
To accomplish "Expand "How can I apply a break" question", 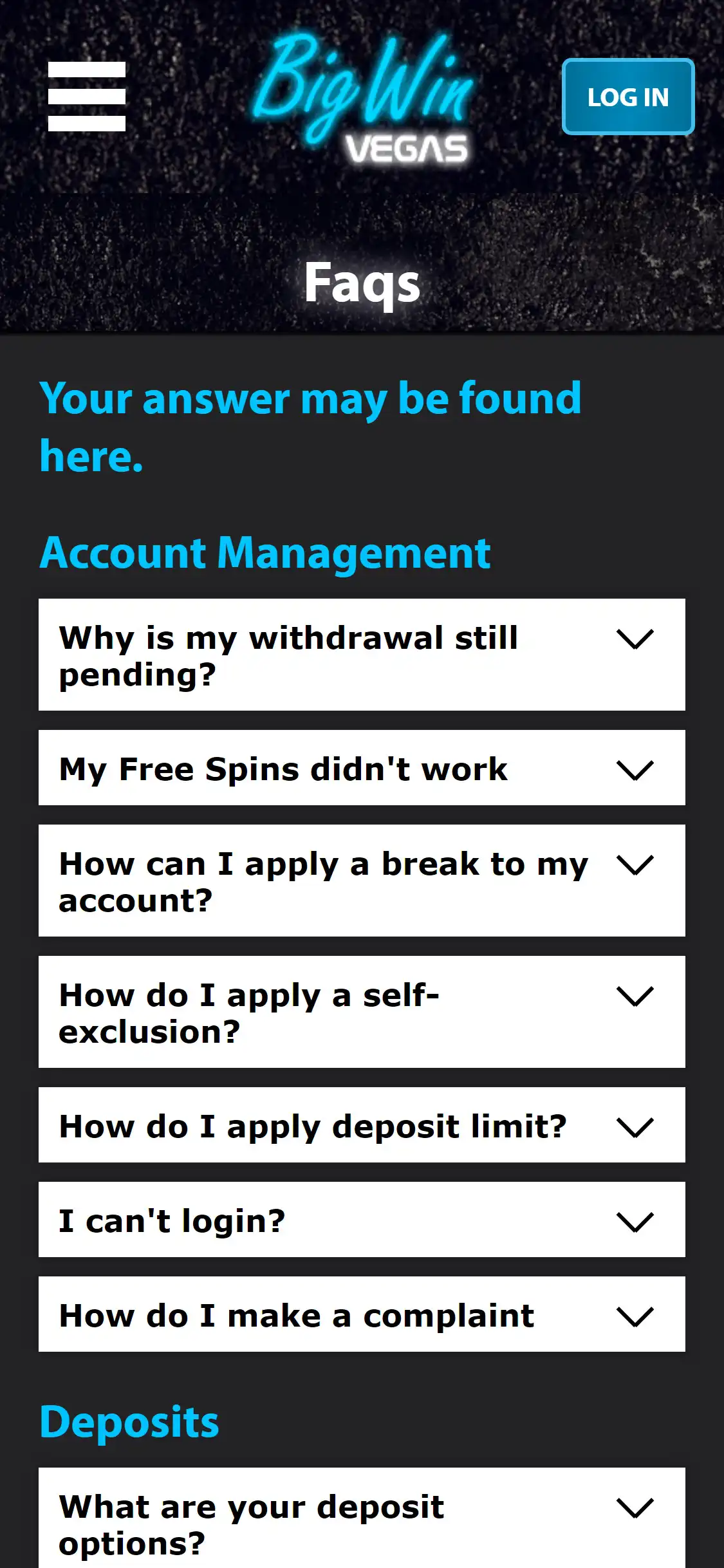I will (362, 881).
